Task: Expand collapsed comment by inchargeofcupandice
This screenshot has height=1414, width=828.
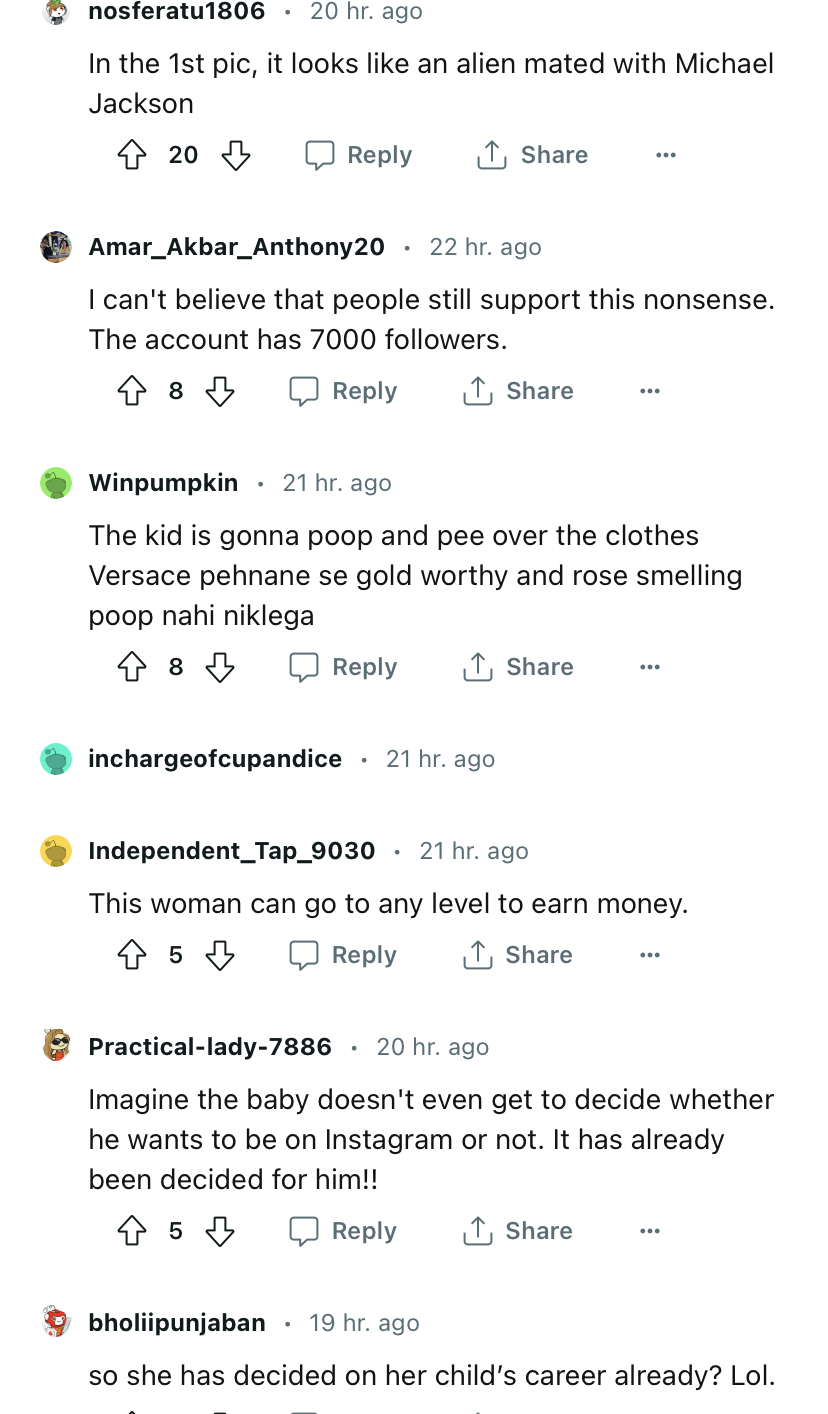Action: (215, 759)
